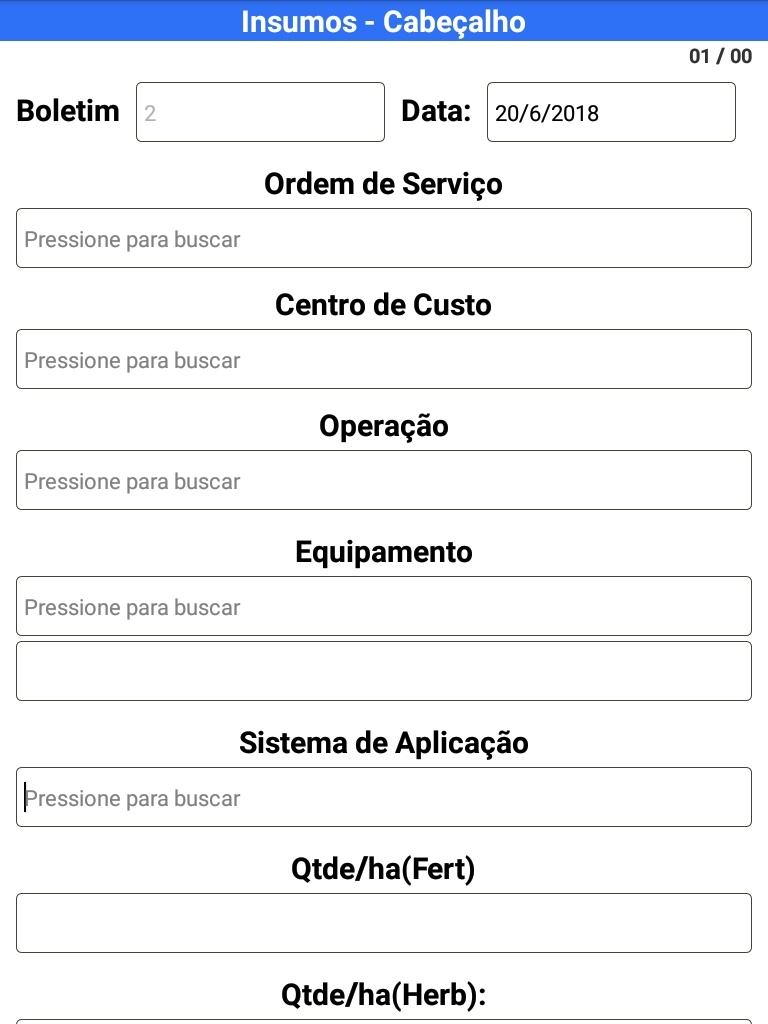Tap the empty field below Equipamento search

tap(384, 671)
